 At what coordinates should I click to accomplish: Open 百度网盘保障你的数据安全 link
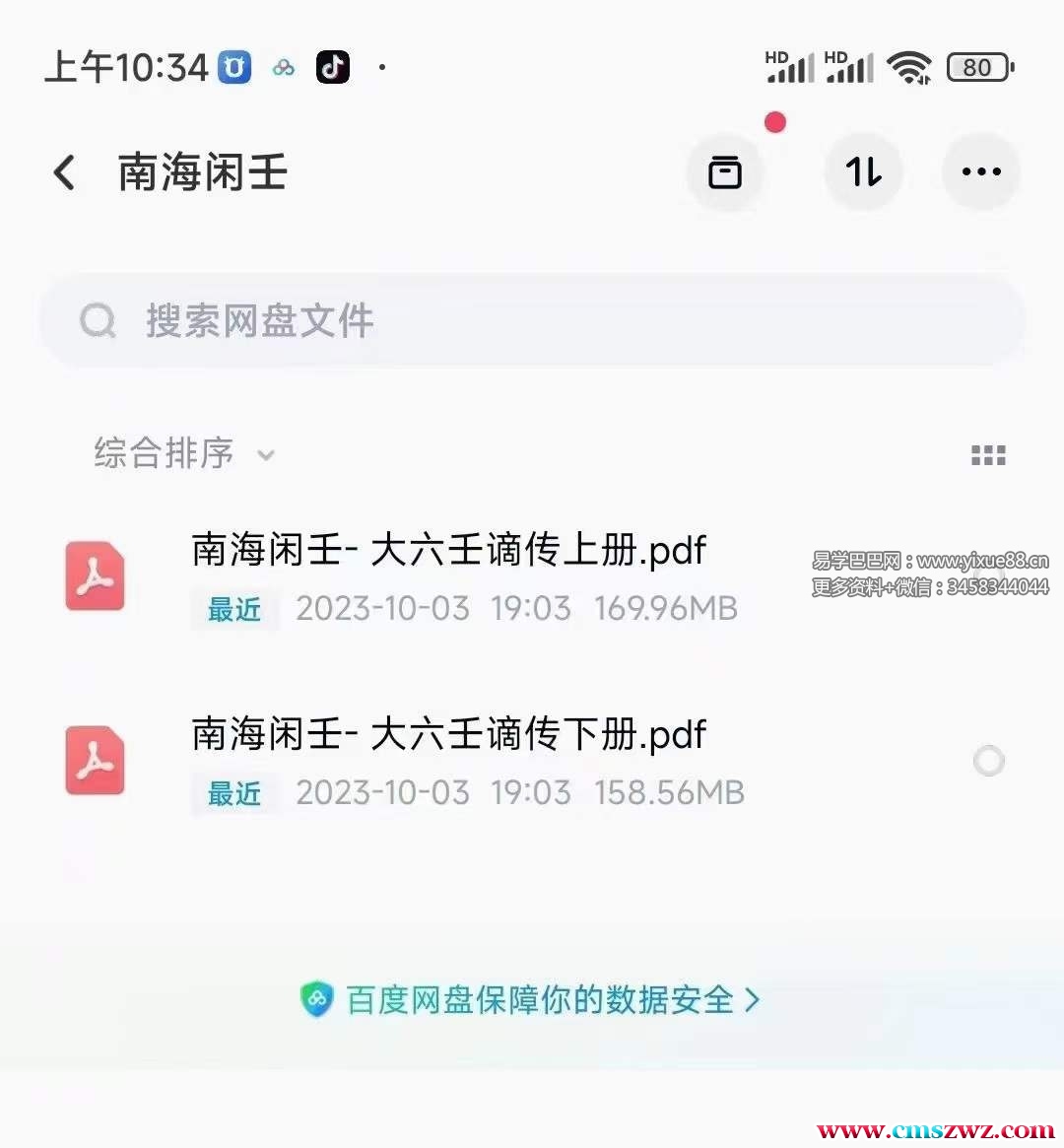pos(532,1000)
